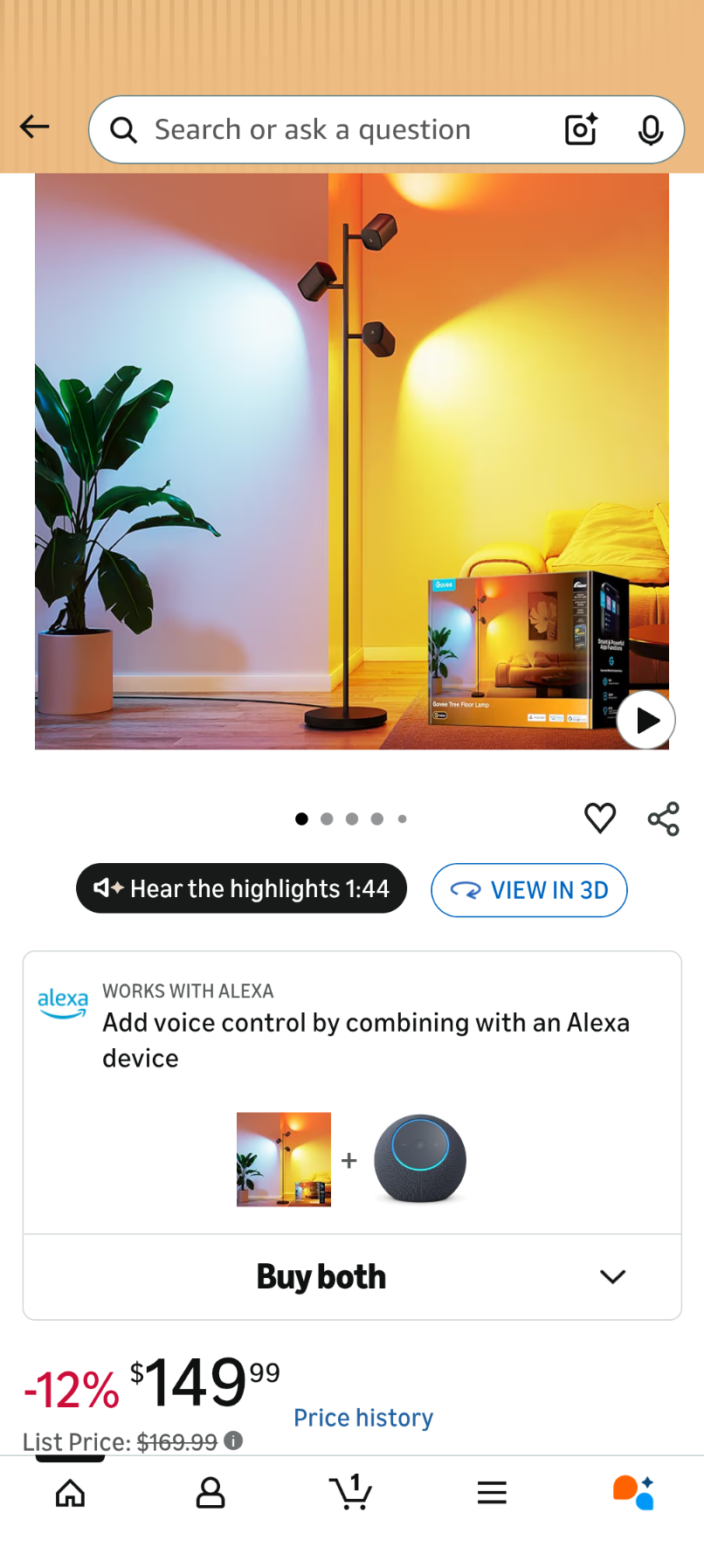Go to the Home tab
This screenshot has height=1568, width=704.
[70, 1493]
